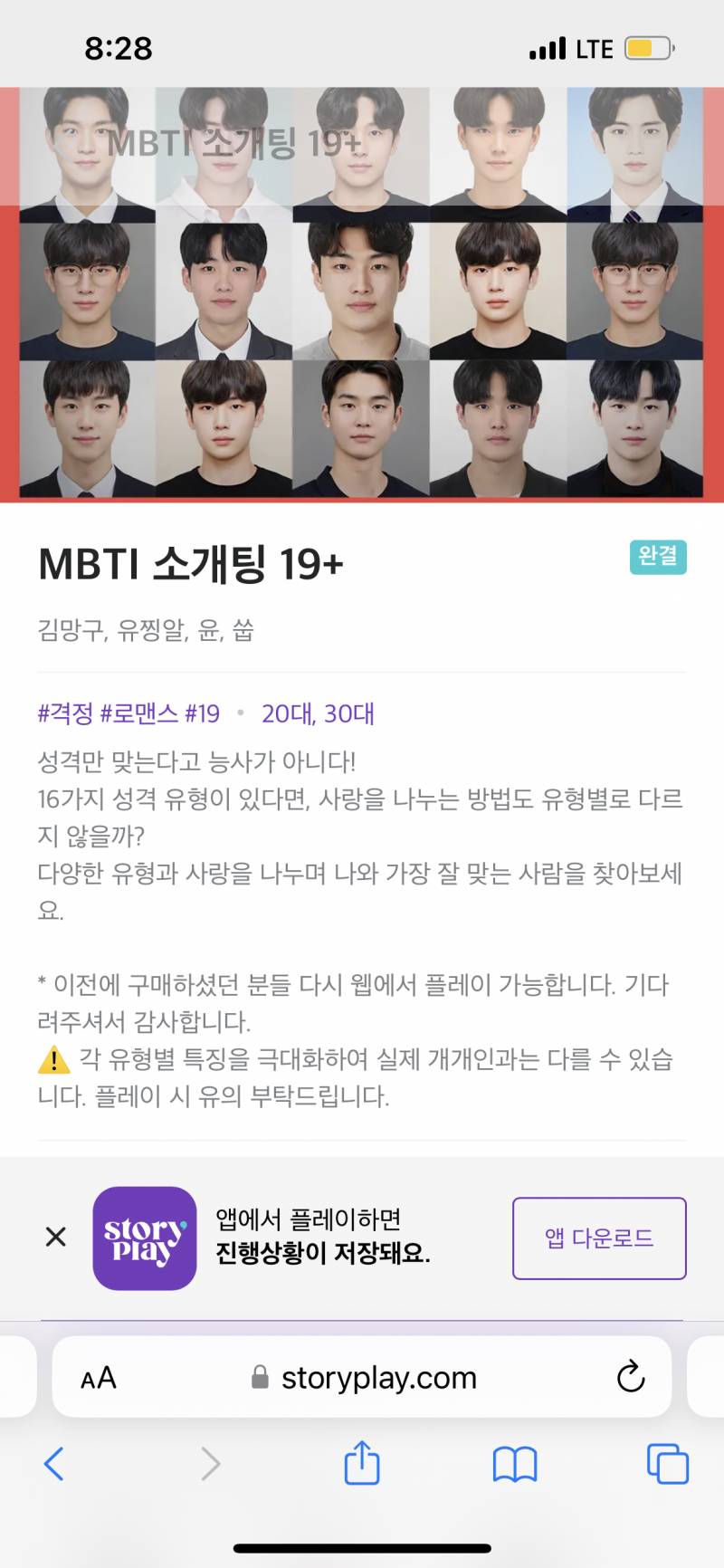Image resolution: width=724 pixels, height=1568 pixels.
Task: Reload the storyplay.com page
Action: tap(631, 1378)
